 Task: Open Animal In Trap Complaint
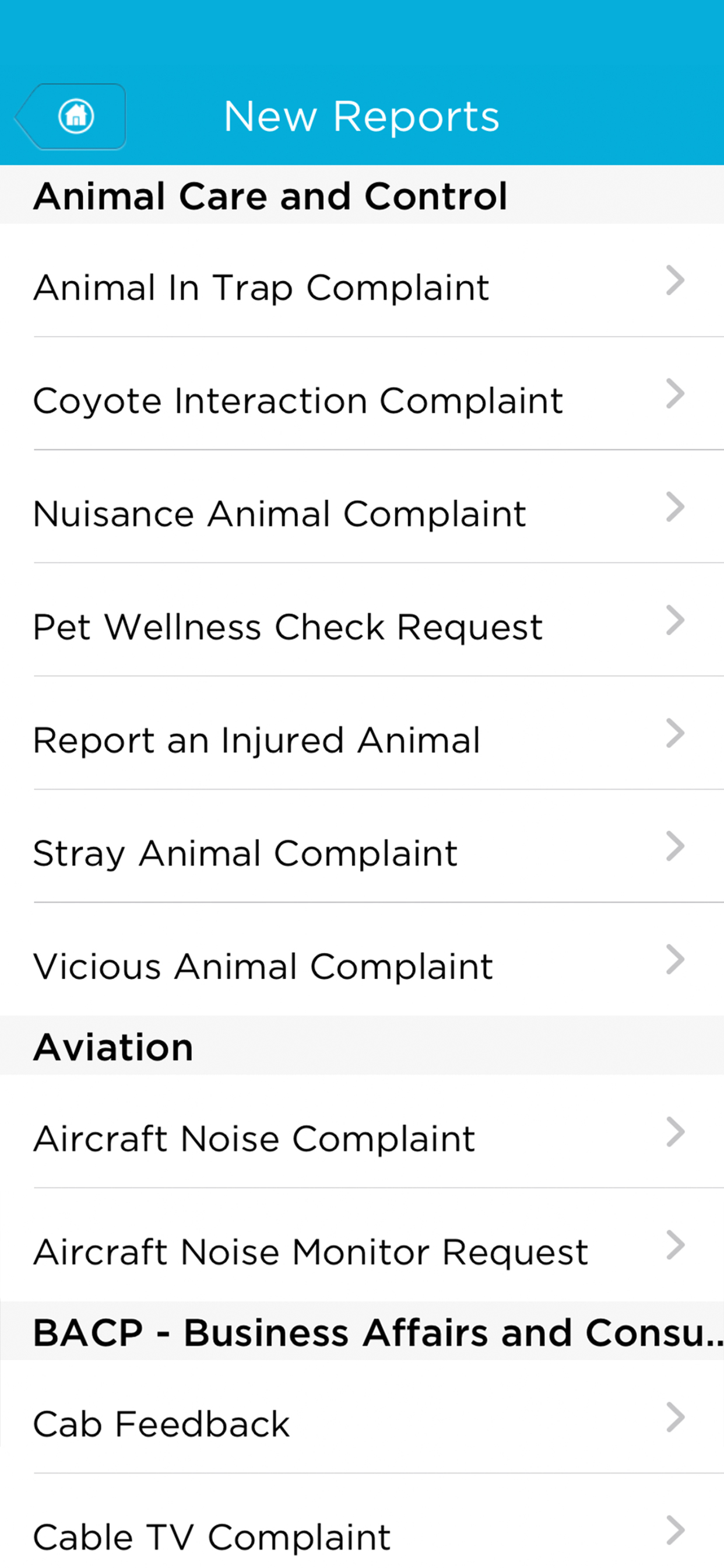tap(361, 288)
